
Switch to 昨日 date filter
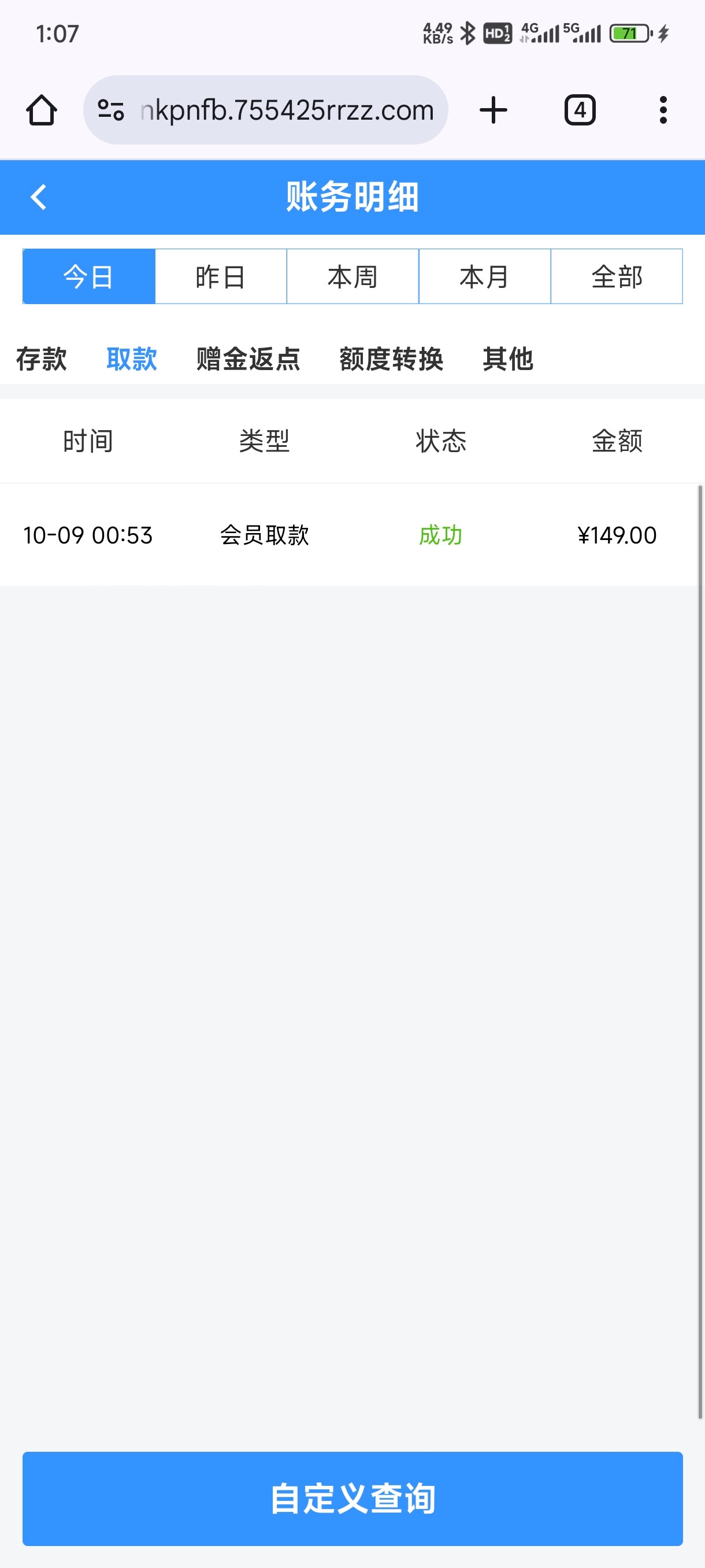pos(221,276)
